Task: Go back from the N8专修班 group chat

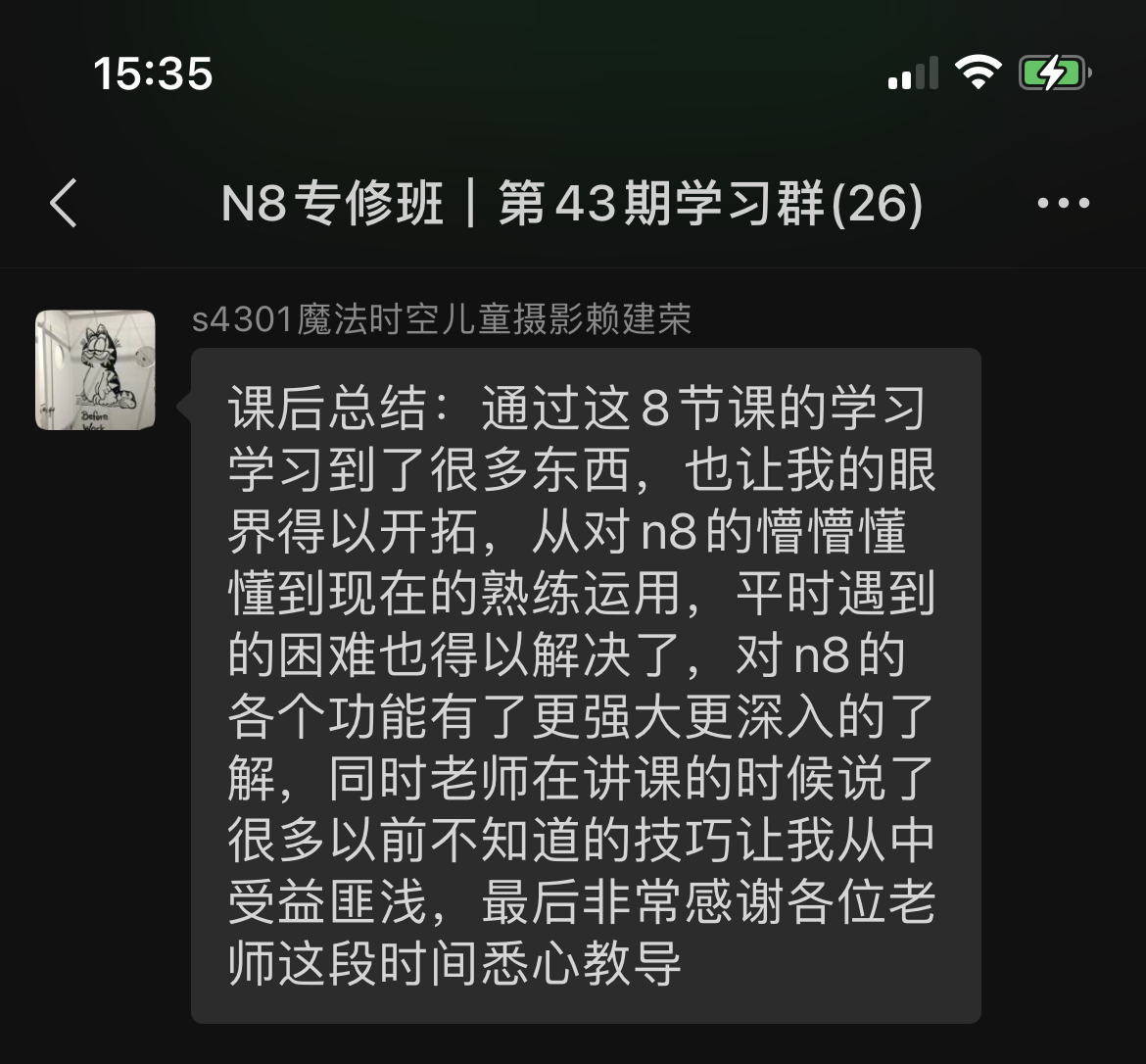Action: tap(64, 204)
